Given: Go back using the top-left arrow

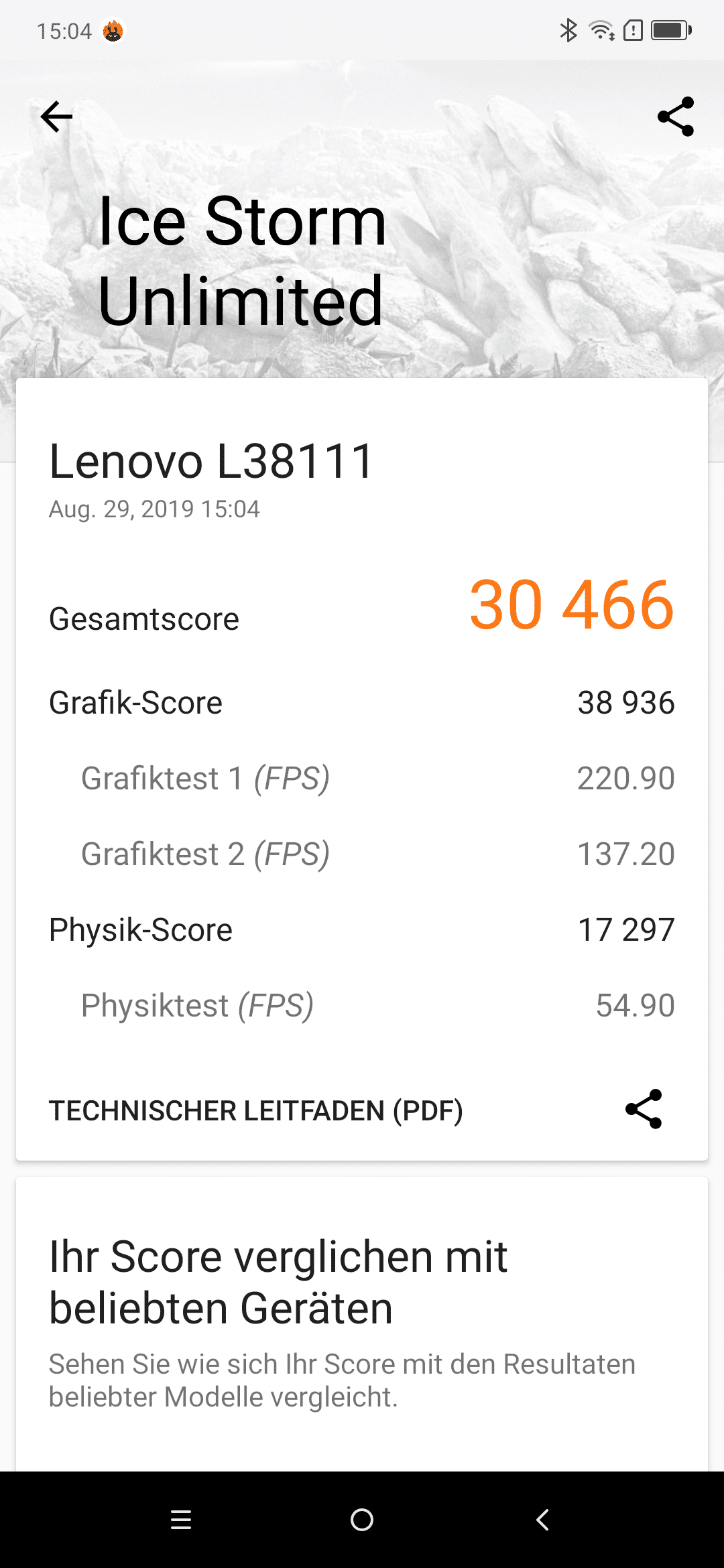Looking at the screenshot, I should 56,117.
